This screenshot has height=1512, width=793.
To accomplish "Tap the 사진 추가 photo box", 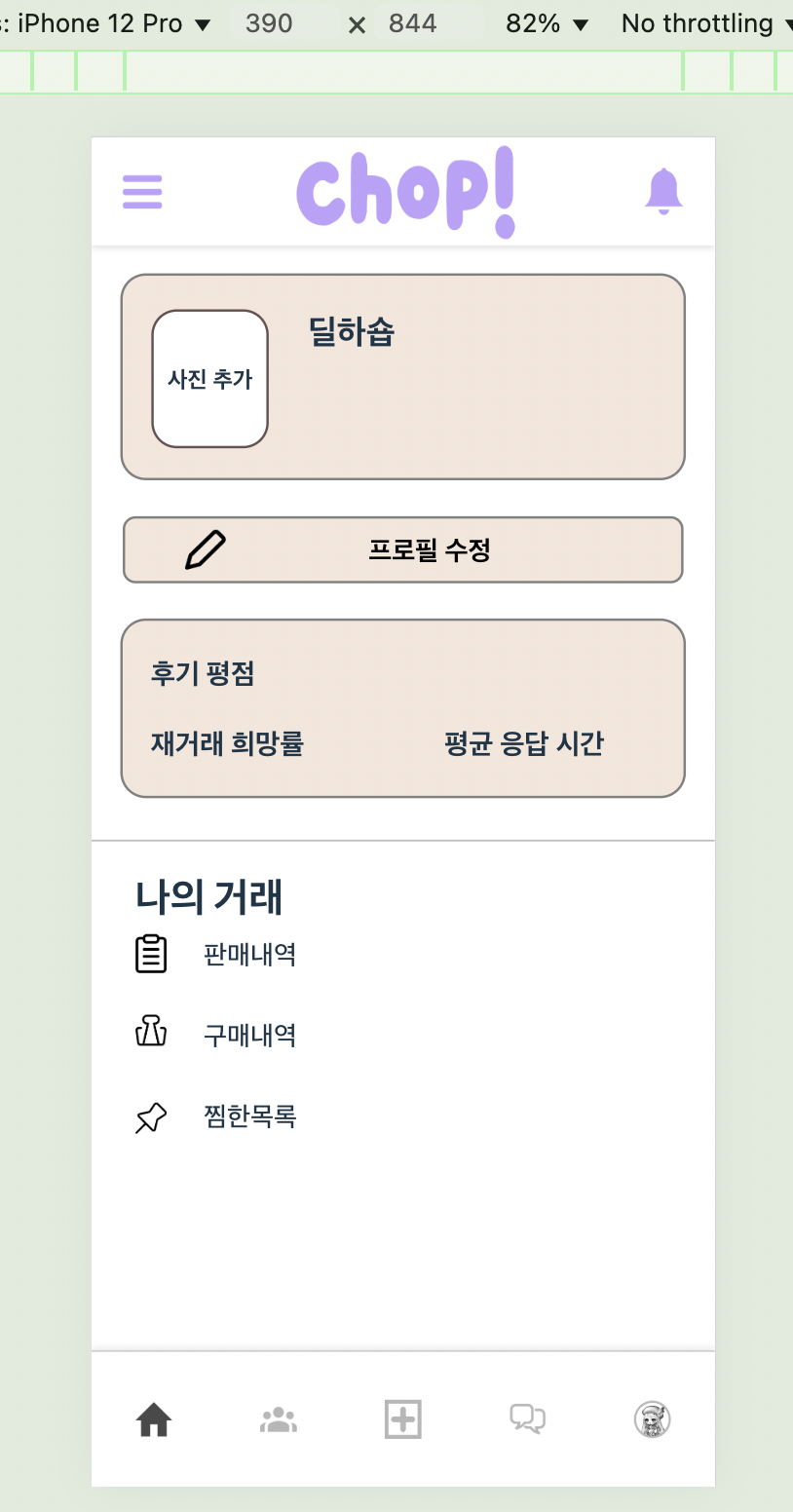I will coord(210,379).
